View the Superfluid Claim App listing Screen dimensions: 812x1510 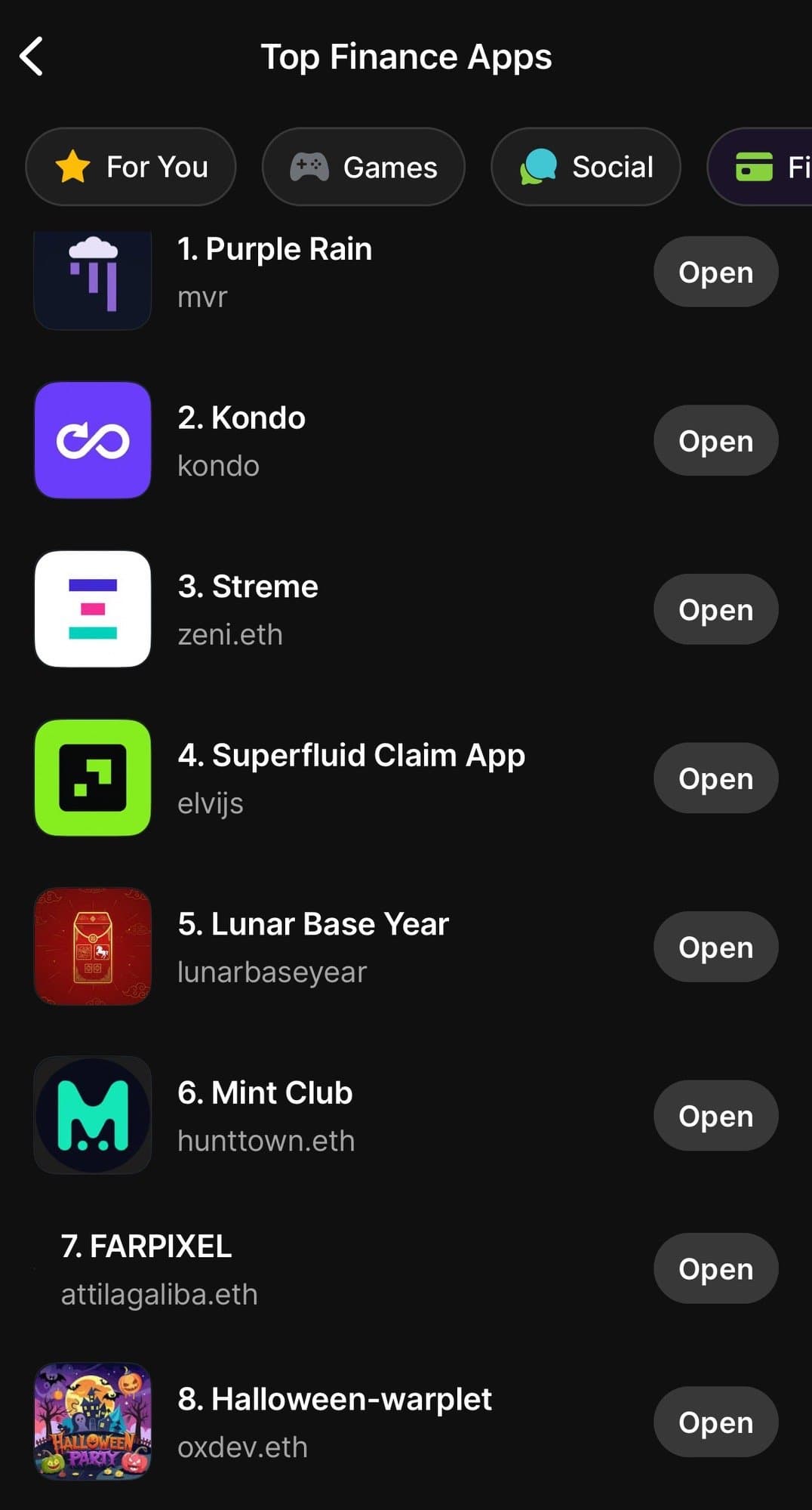tap(351, 778)
